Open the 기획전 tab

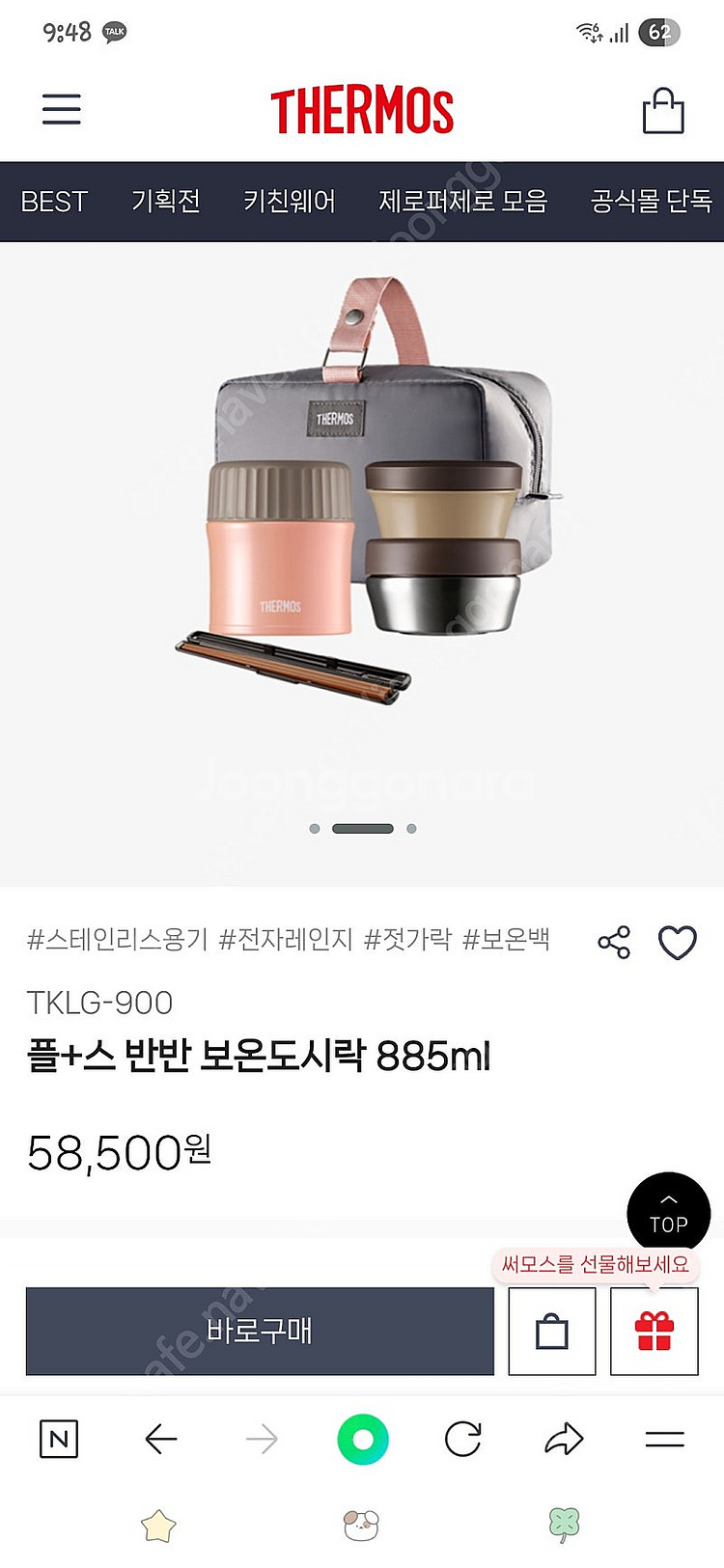click(x=166, y=202)
